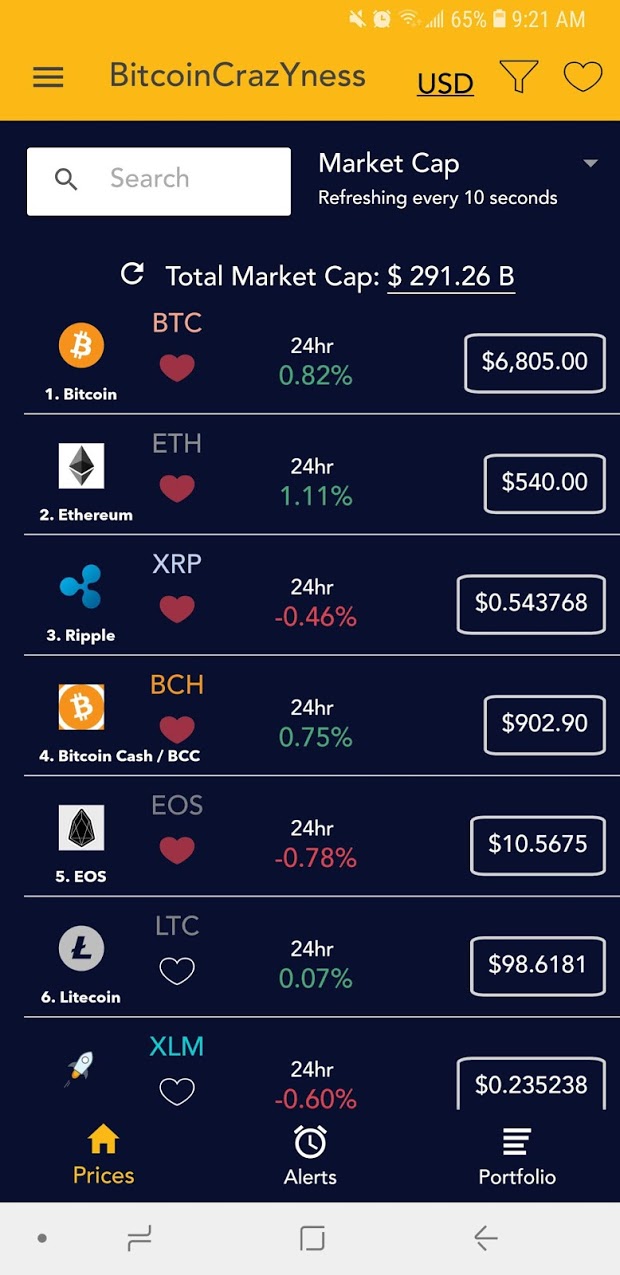Open the Bitcoin $6,805.00 price button
Viewport: 620px width, 1275px height.
point(535,362)
